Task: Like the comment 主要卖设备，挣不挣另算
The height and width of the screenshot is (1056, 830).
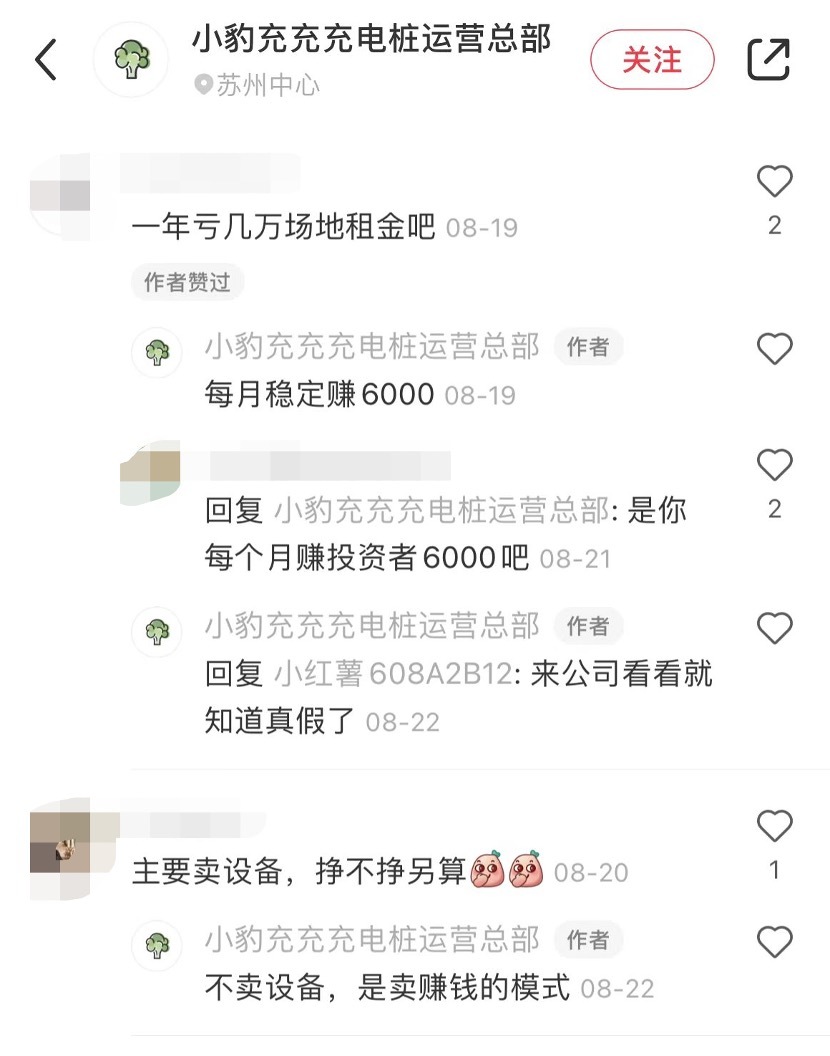Action: (774, 827)
